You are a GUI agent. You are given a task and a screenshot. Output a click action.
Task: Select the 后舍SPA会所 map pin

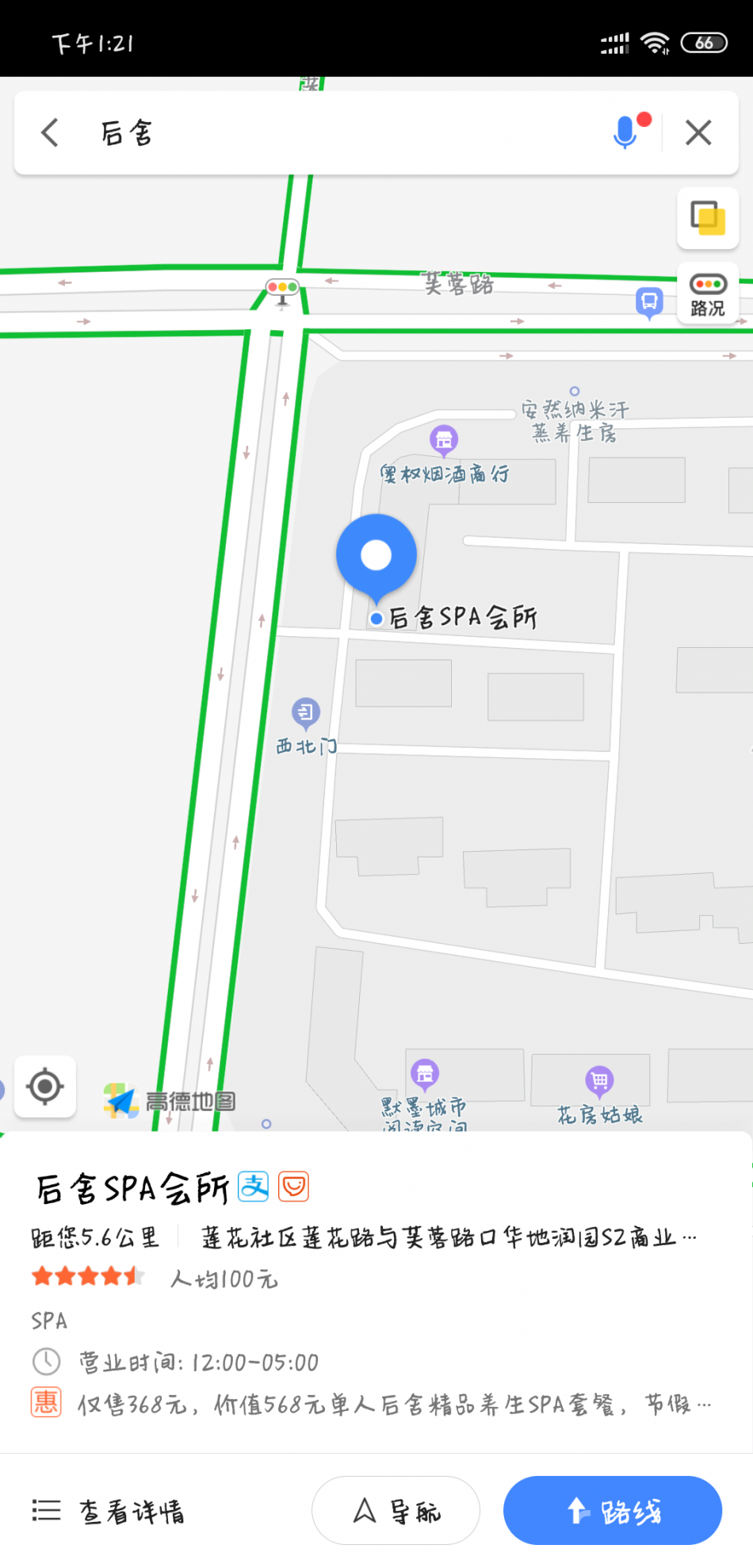tap(376, 557)
